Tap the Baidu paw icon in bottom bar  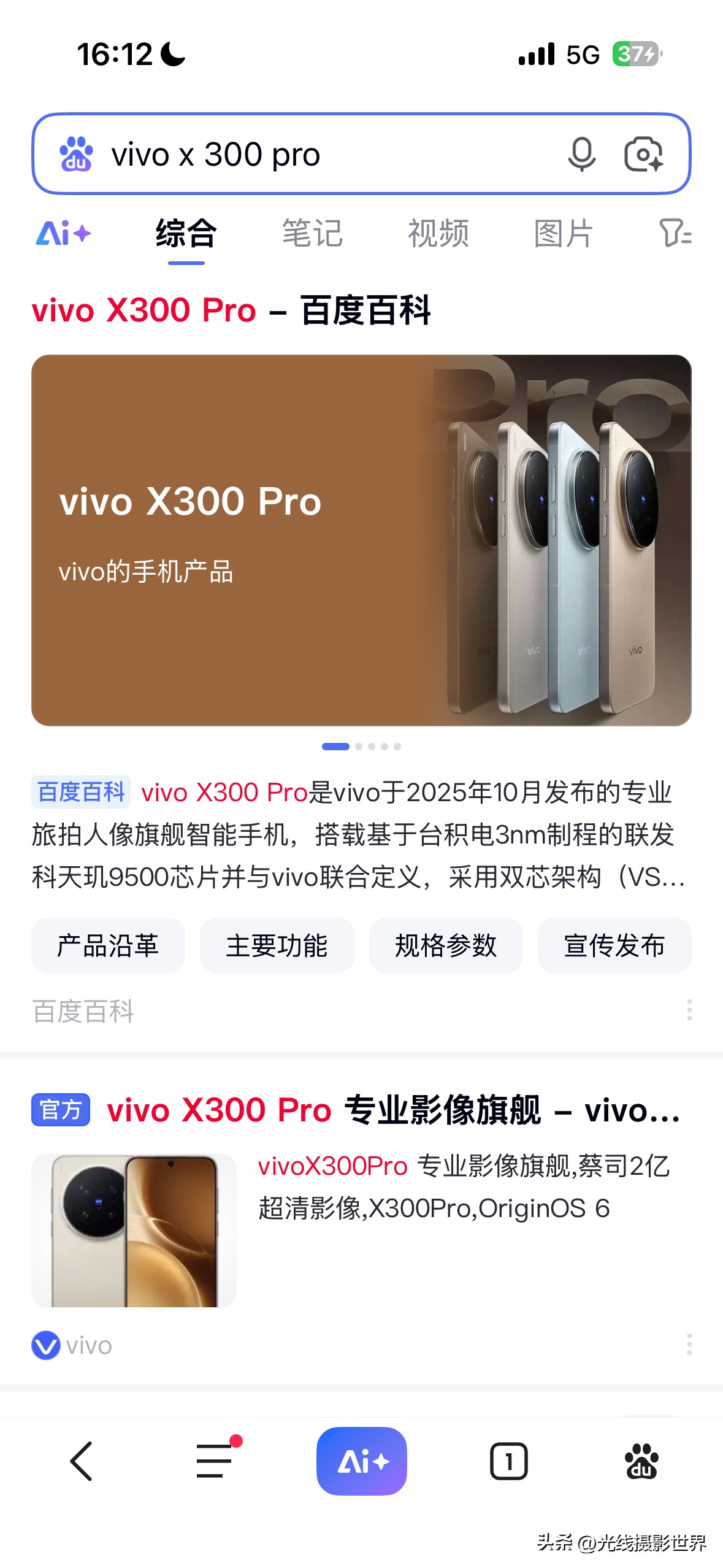click(x=642, y=1460)
